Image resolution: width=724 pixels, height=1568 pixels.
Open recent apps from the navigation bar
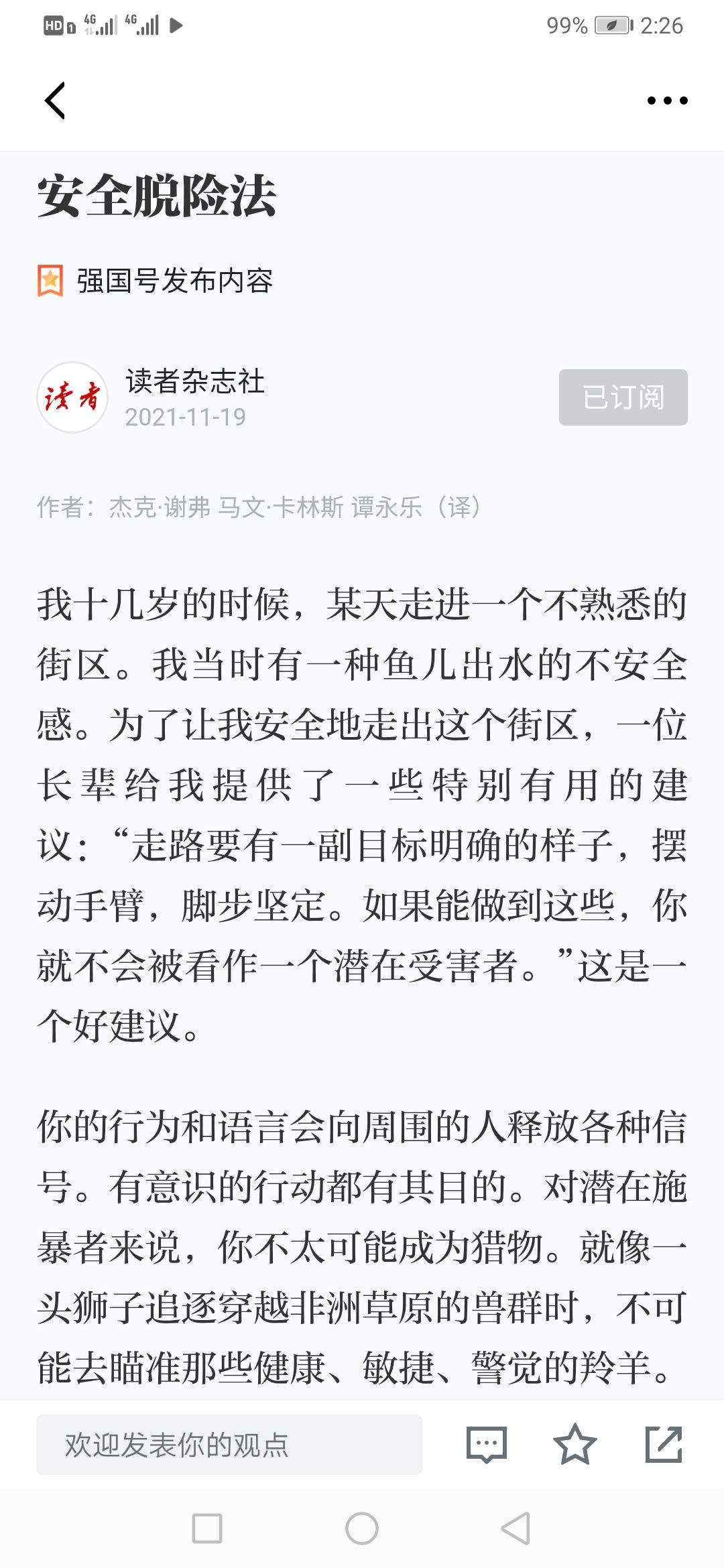pyautogui.click(x=207, y=1528)
